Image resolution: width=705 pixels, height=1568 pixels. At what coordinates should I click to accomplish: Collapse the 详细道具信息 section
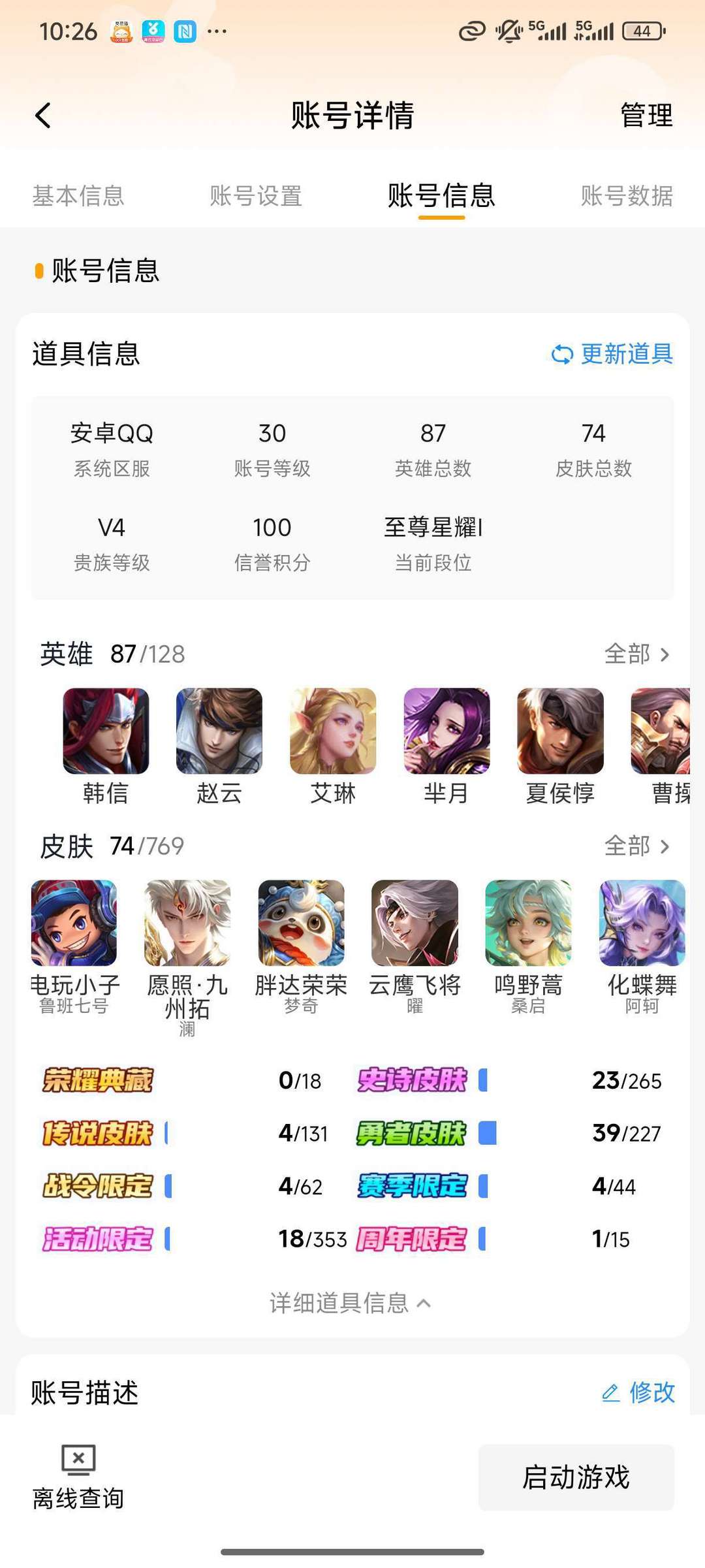tap(351, 1303)
